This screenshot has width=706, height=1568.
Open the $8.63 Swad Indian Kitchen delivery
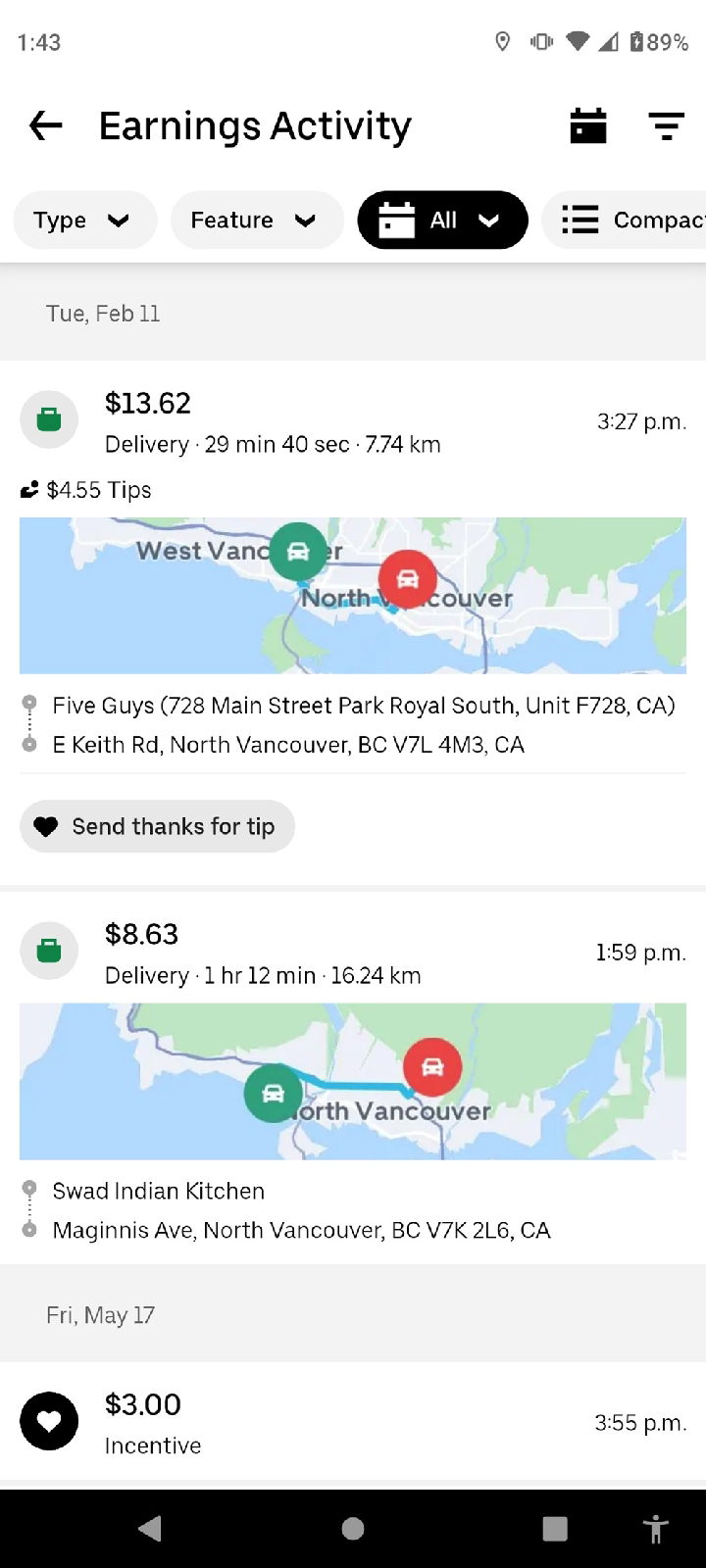click(x=353, y=1078)
